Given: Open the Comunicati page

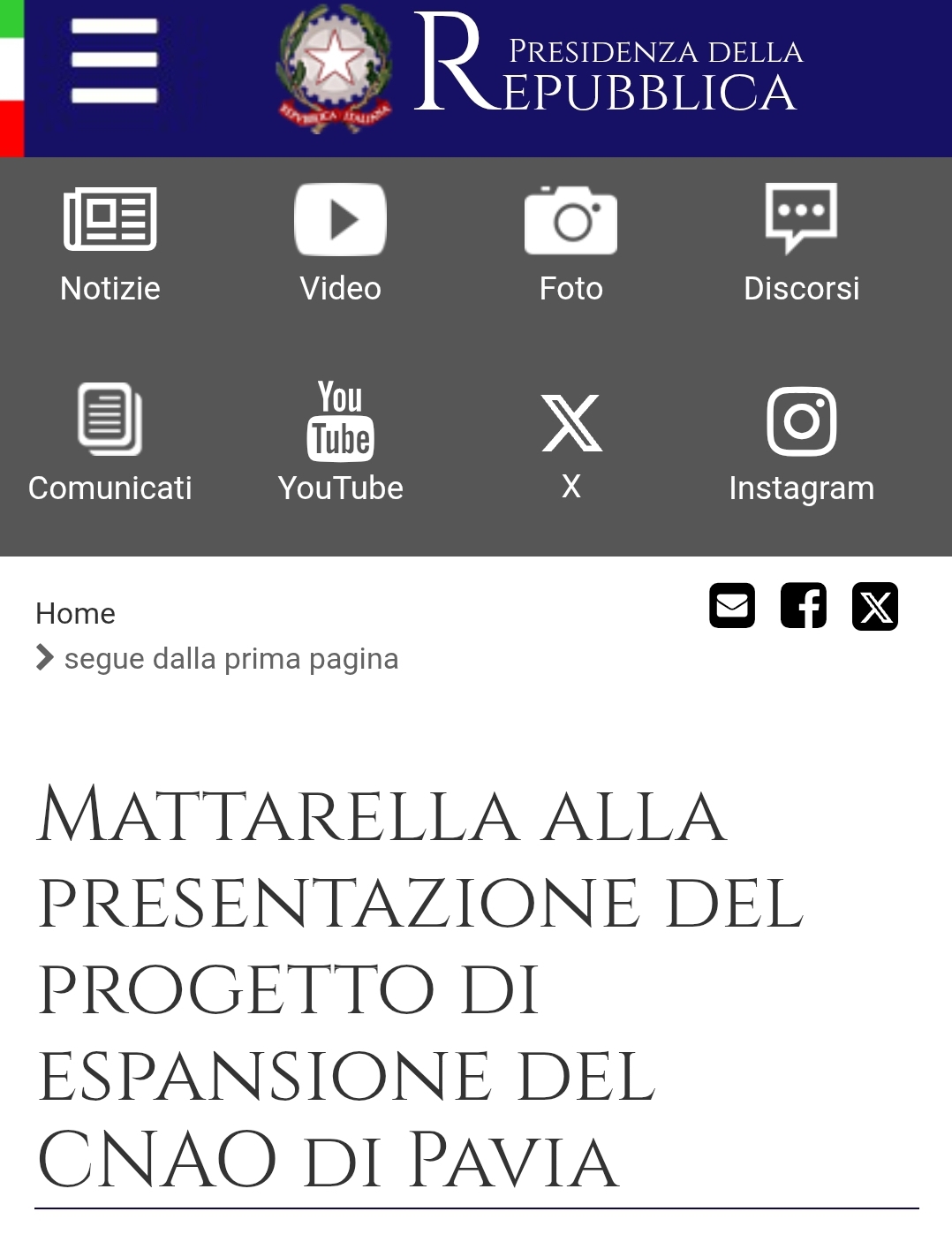Looking at the screenshot, I should 110,443.
